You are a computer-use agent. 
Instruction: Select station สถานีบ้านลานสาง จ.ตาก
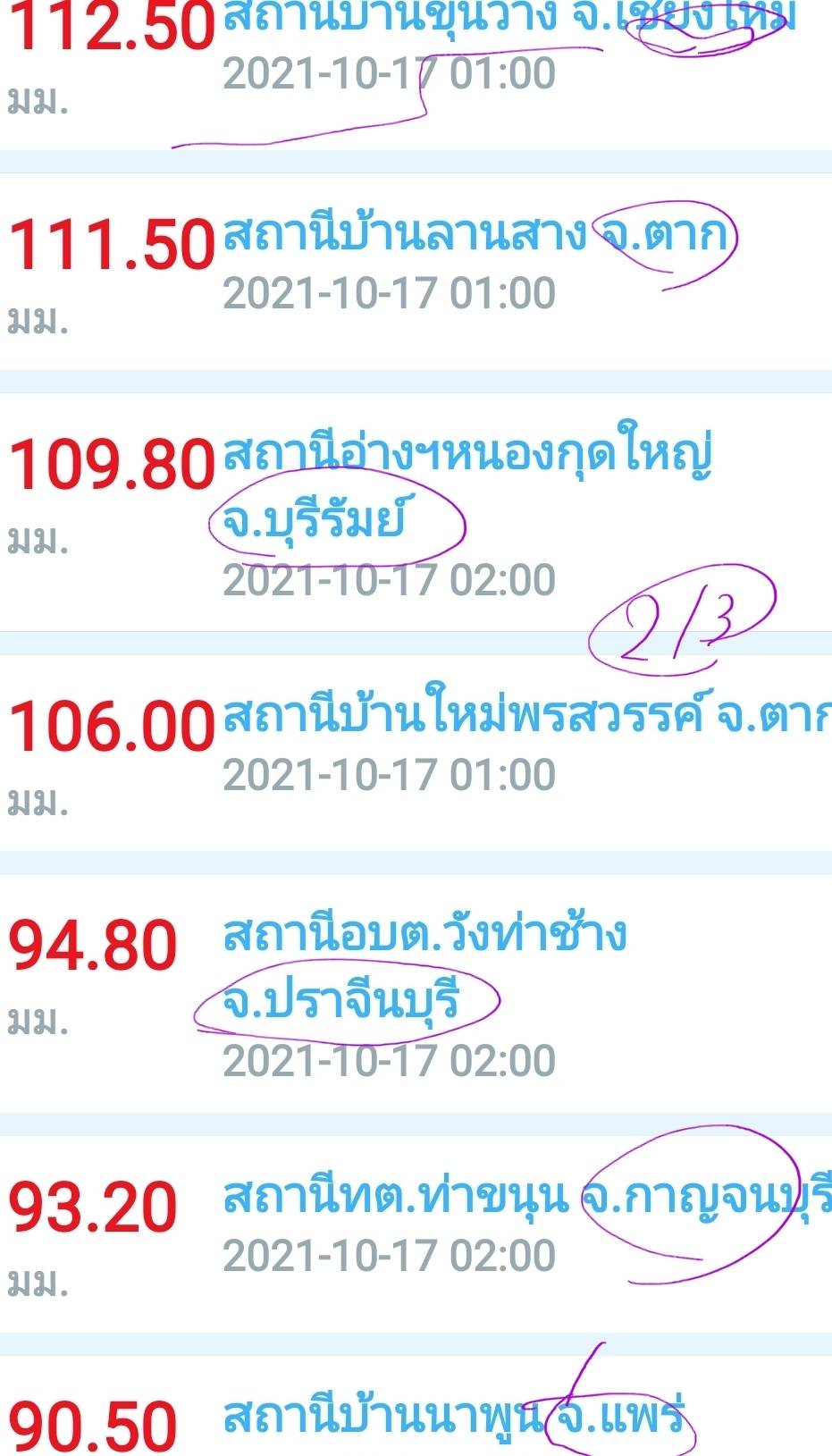pos(476,236)
